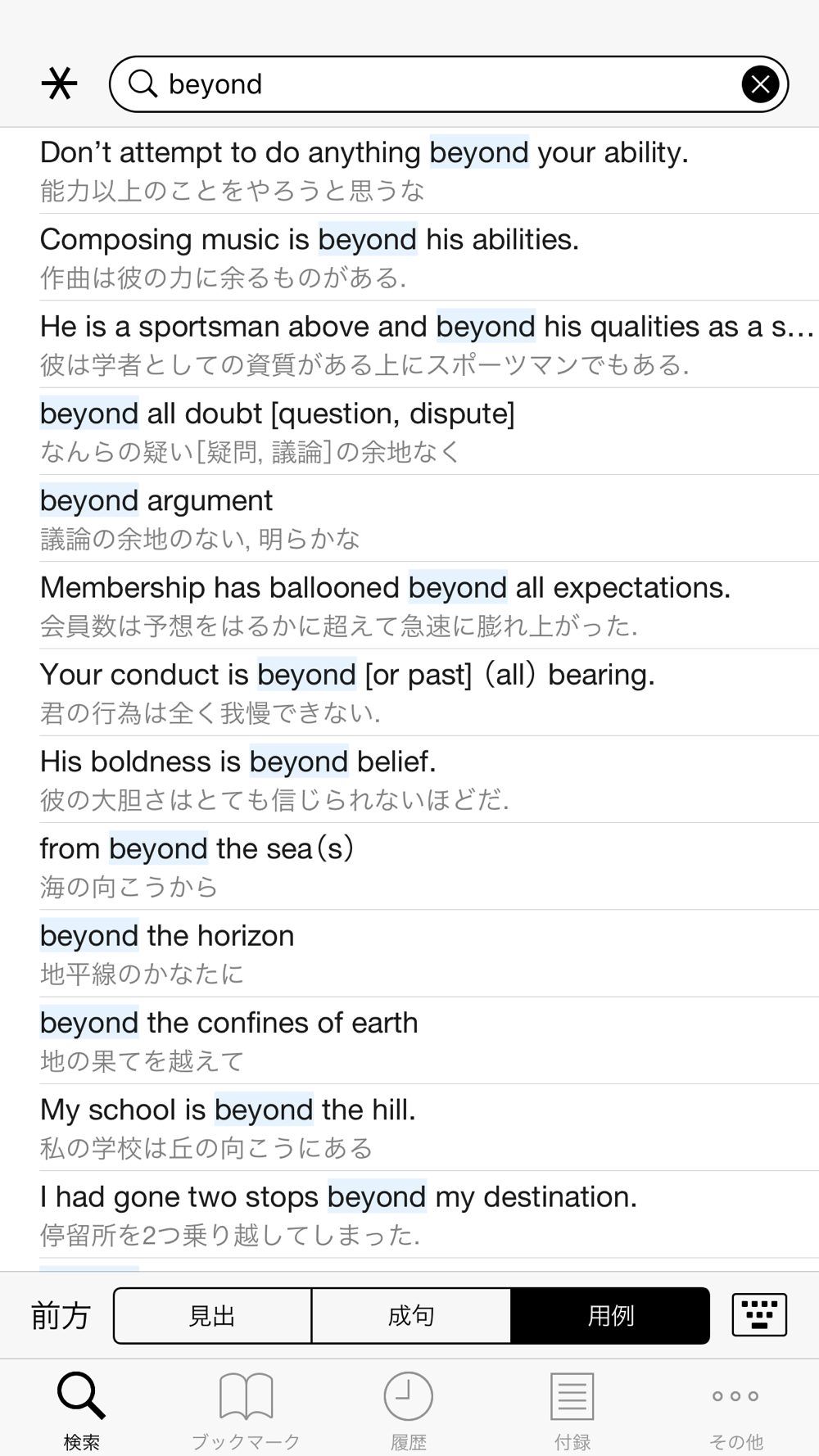This screenshot has width=819, height=1456.
Task: Open 'Membership has ballooned beyond all expectations.'
Action: pyautogui.click(x=409, y=605)
